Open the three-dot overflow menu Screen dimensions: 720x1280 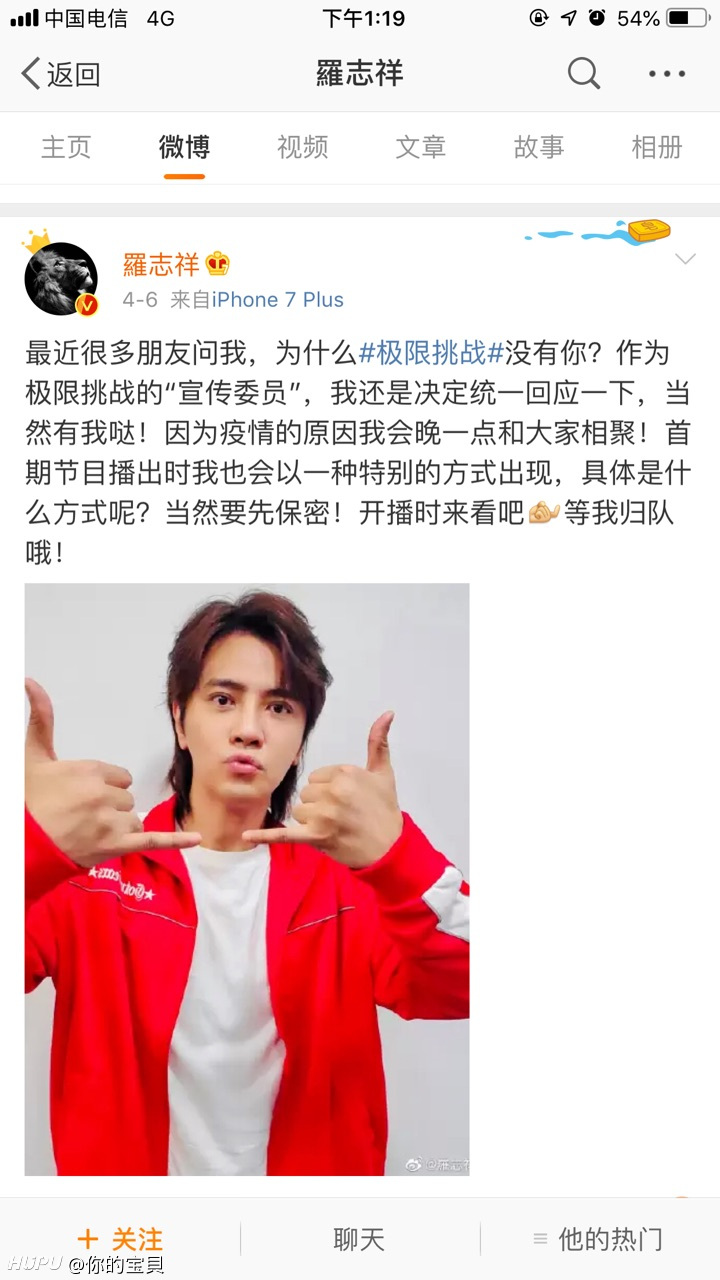[x=667, y=74]
